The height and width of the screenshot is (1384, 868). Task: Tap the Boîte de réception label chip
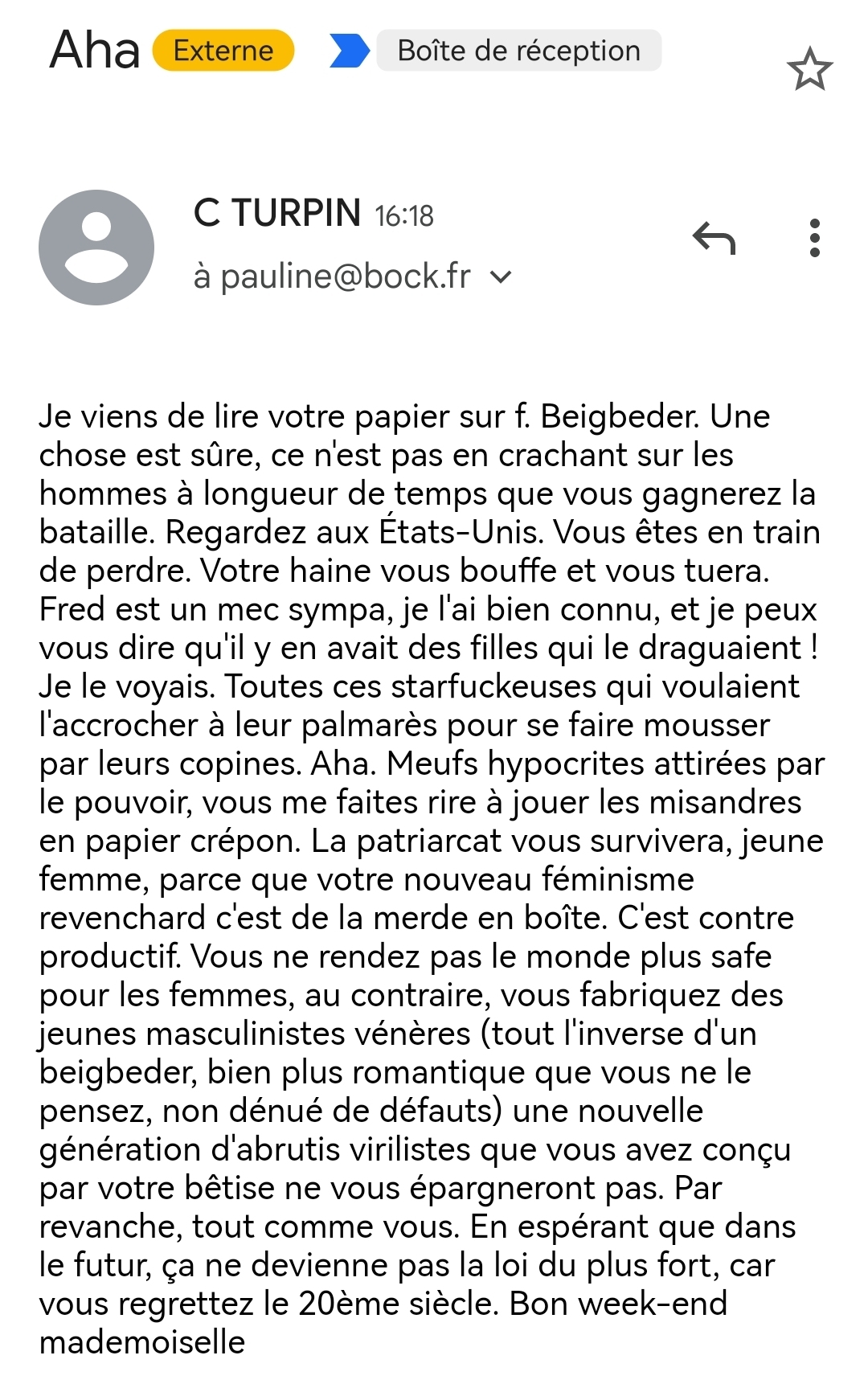tap(518, 51)
